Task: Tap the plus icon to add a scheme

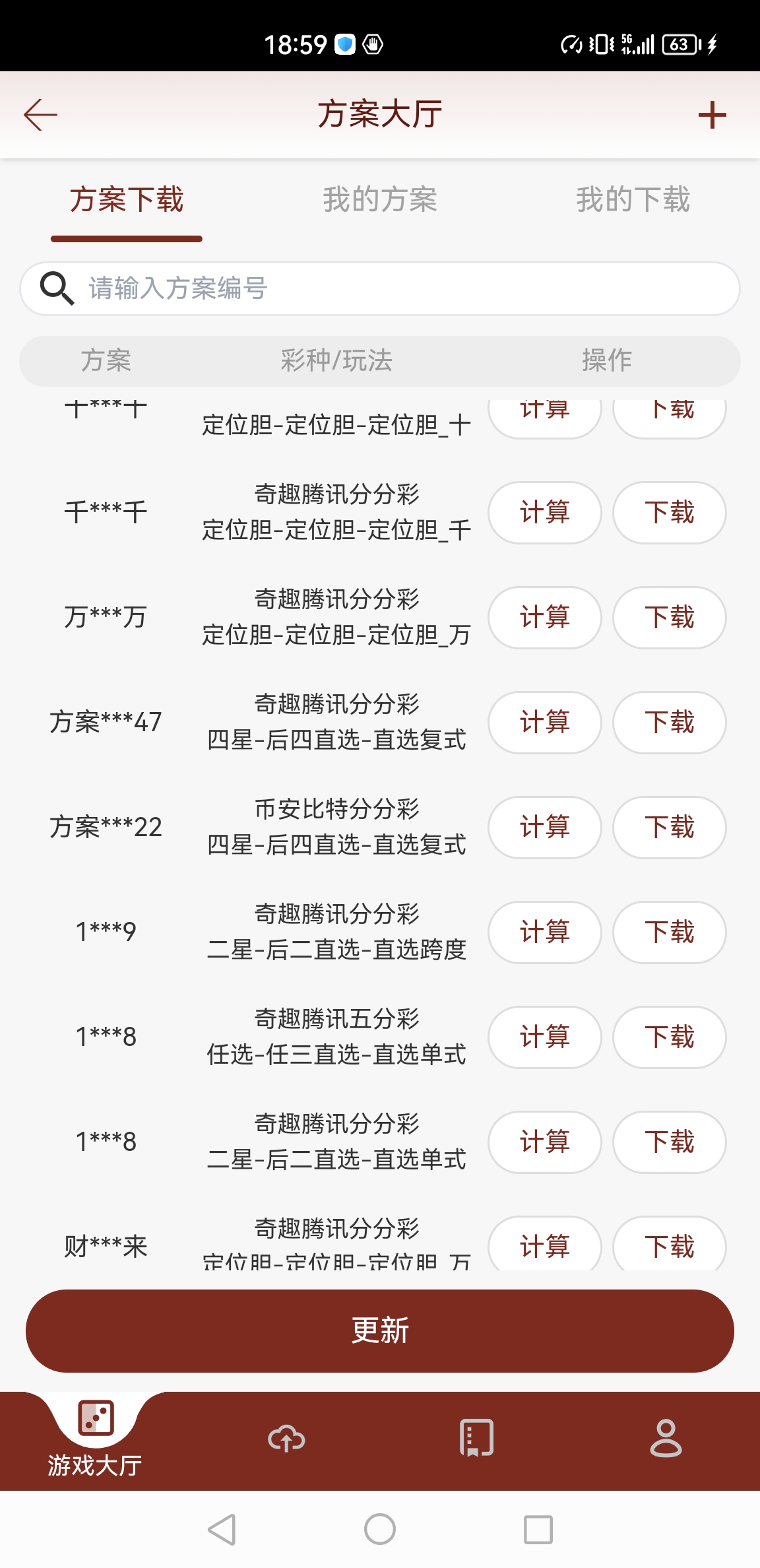Action: click(x=712, y=115)
